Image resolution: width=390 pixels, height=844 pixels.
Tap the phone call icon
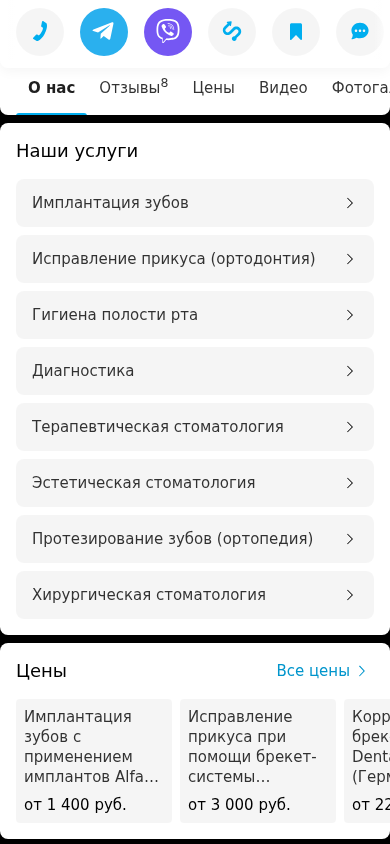pyautogui.click(x=40, y=32)
